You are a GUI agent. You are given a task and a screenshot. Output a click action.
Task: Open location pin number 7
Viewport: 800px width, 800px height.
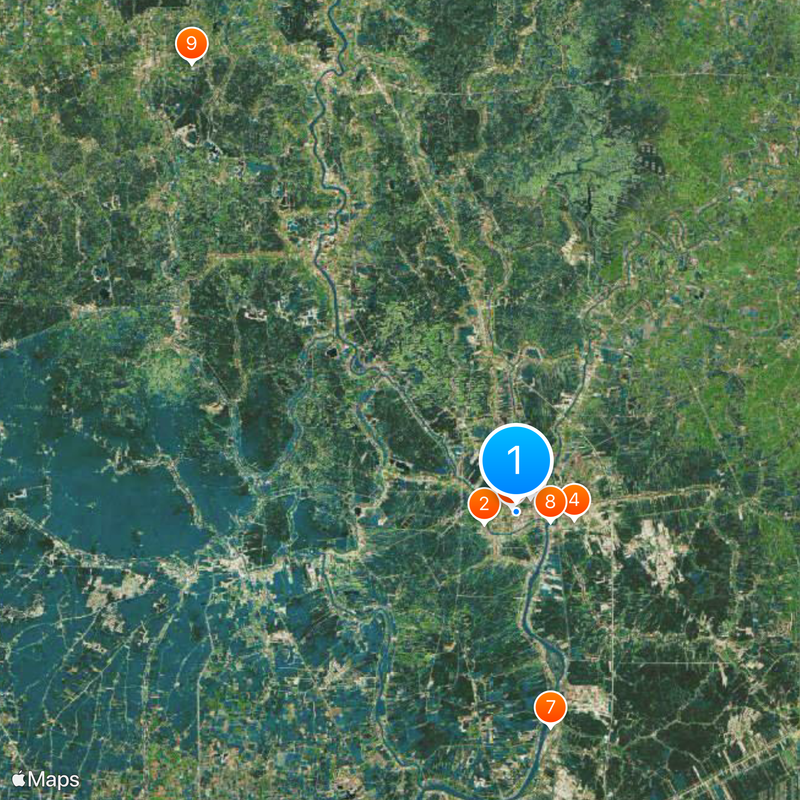coord(549,707)
